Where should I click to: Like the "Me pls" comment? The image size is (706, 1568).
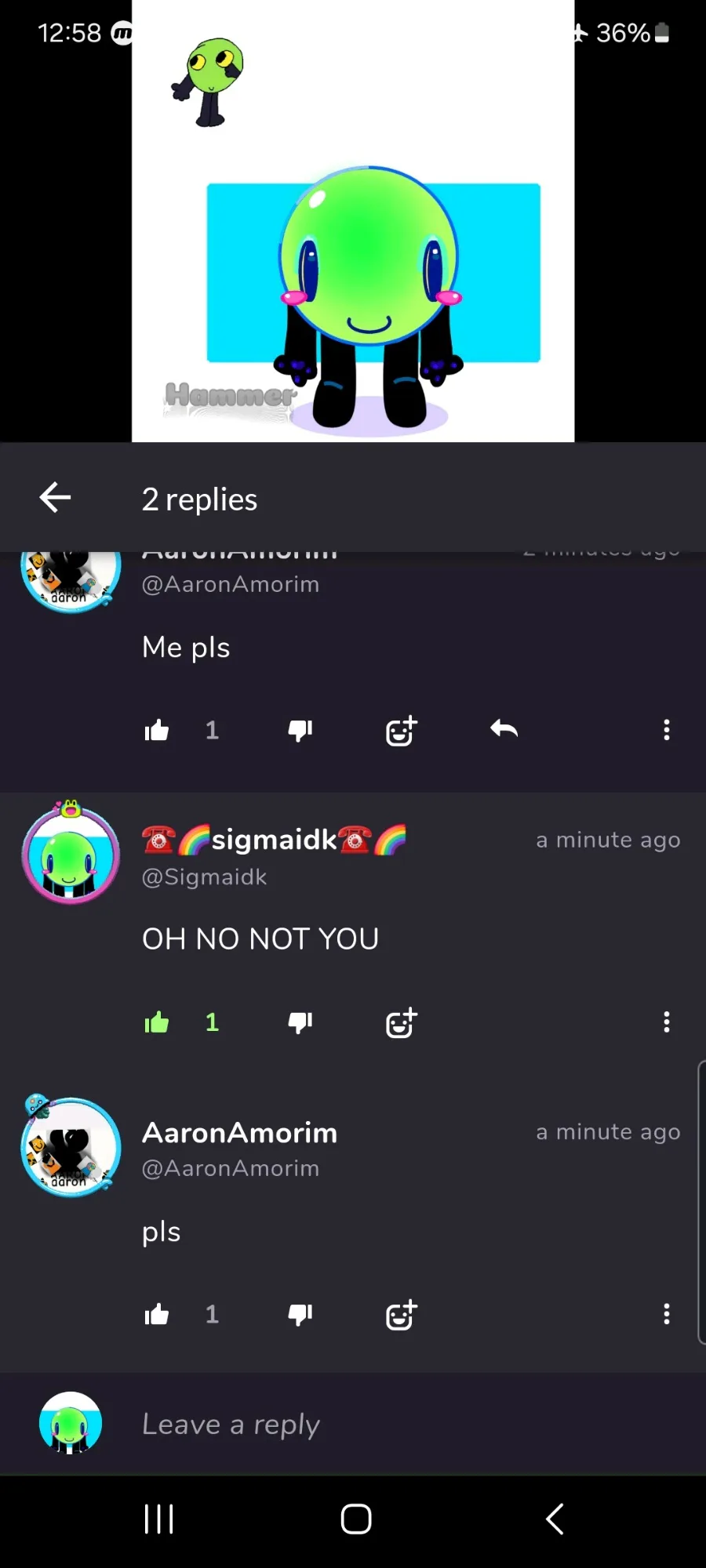click(157, 730)
